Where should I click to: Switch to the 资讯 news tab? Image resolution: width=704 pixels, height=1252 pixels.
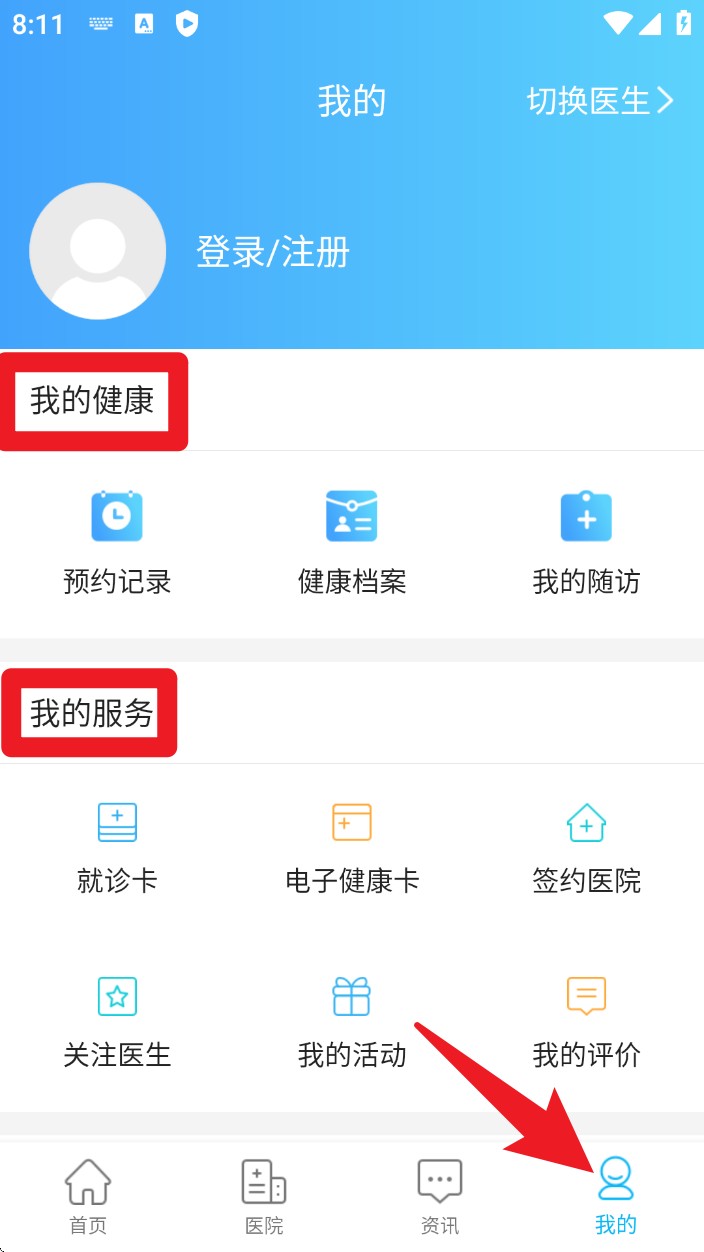[440, 1196]
